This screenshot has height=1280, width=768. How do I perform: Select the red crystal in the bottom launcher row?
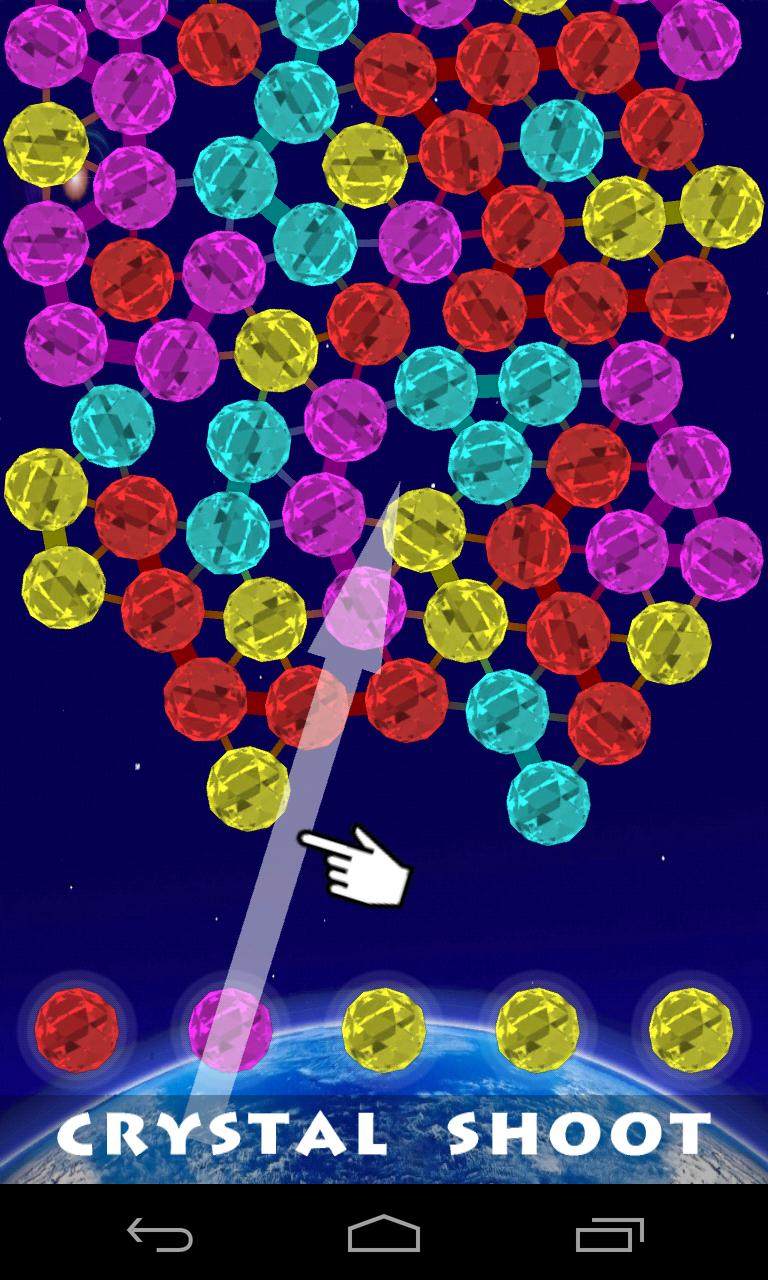(77, 1029)
